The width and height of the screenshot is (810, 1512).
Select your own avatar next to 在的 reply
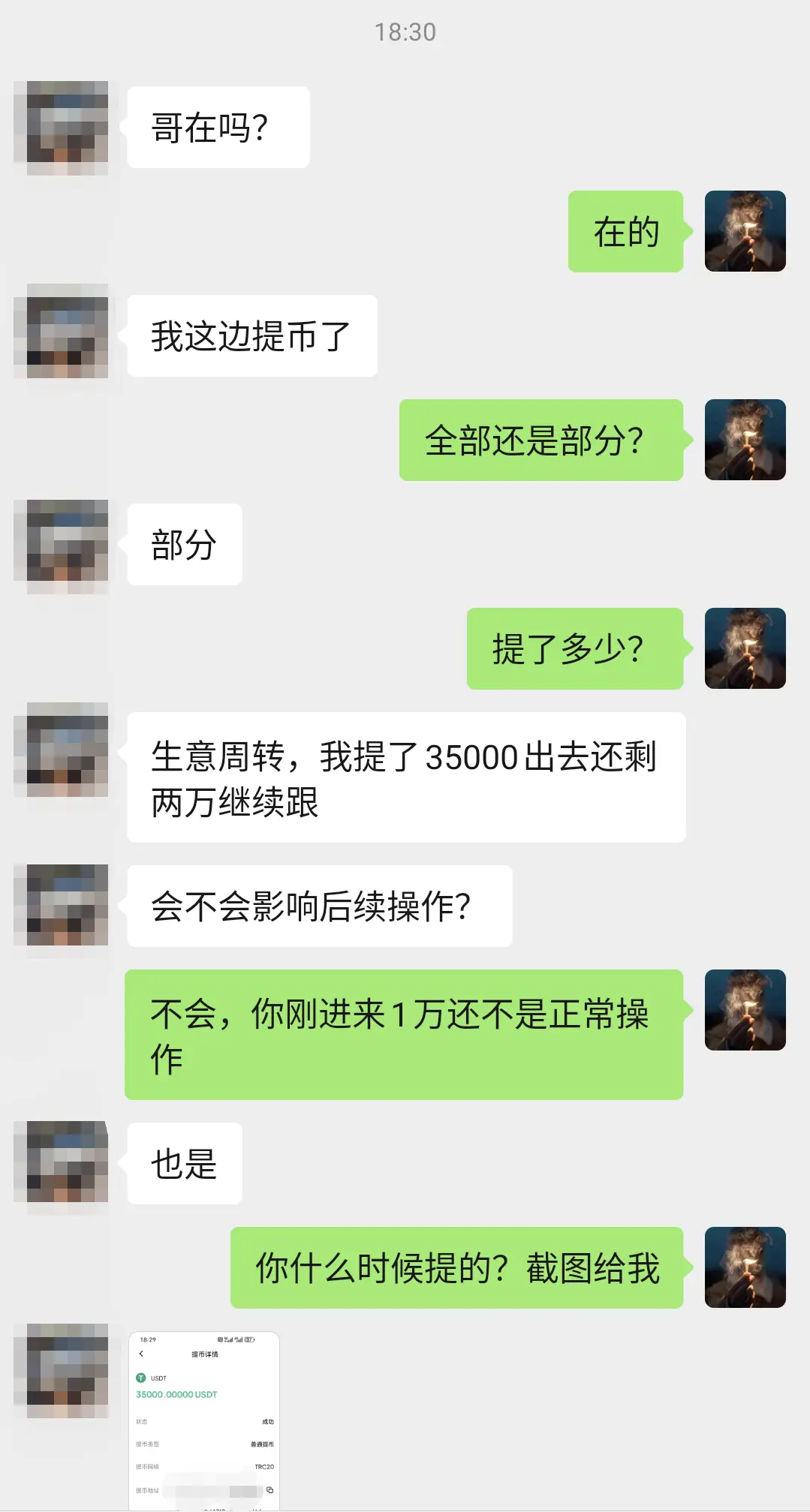[x=745, y=231]
